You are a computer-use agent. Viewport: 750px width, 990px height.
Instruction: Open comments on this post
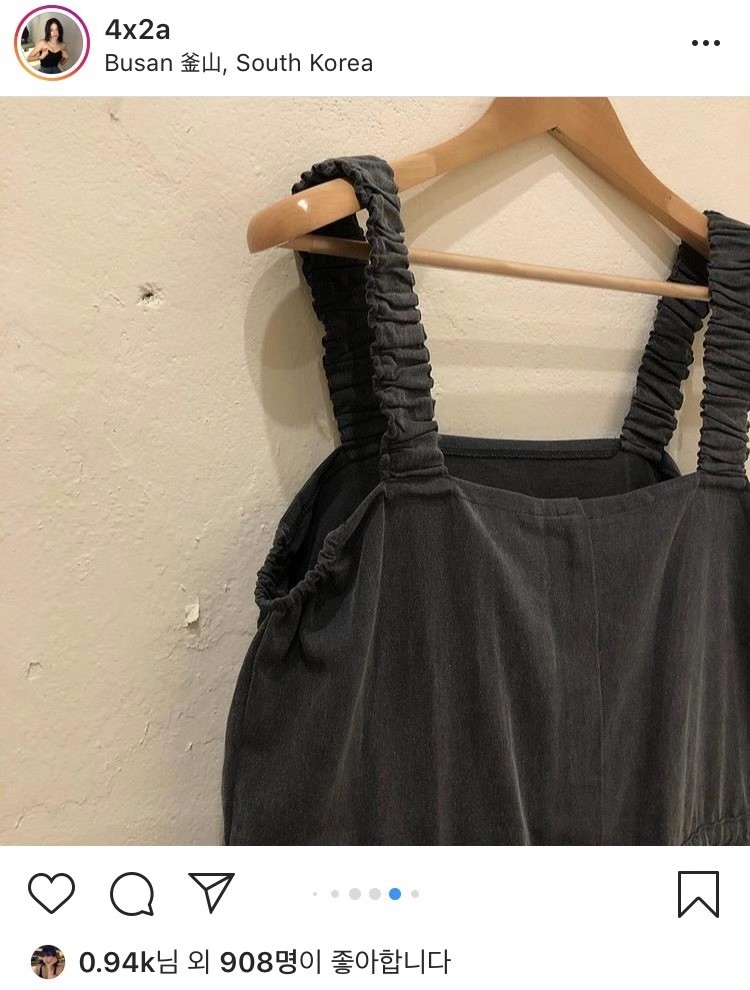tap(131, 894)
